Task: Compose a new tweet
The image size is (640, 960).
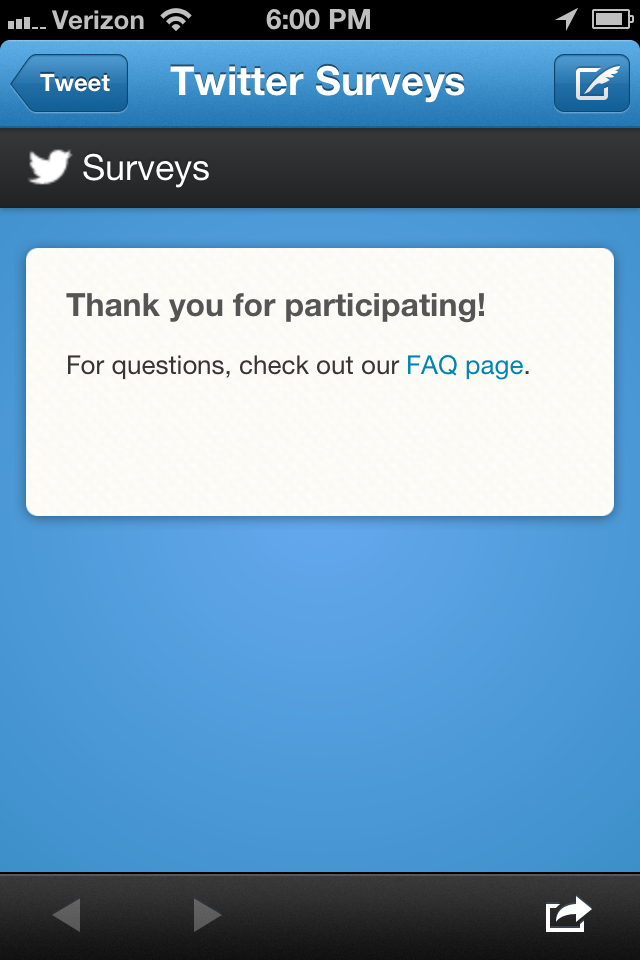Action: pyautogui.click(x=591, y=83)
